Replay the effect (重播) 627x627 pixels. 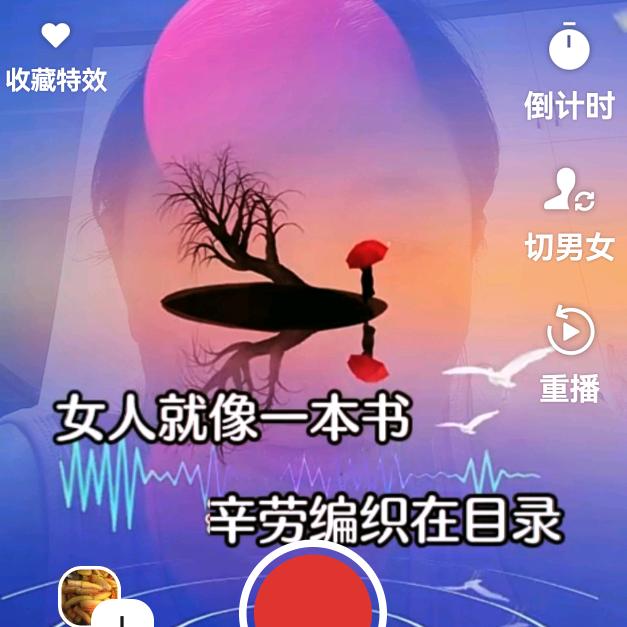point(570,333)
